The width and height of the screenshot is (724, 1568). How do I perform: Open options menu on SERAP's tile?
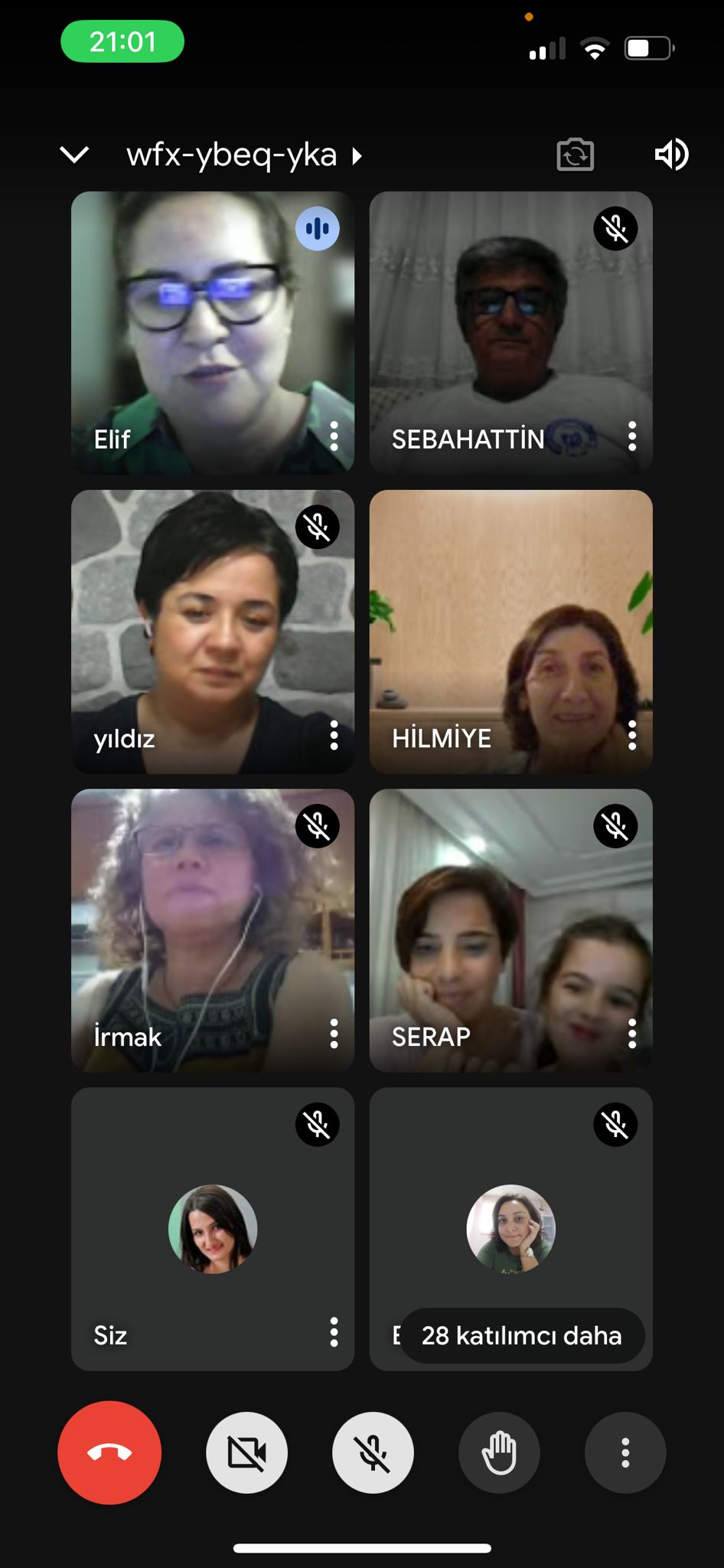coord(632,1034)
